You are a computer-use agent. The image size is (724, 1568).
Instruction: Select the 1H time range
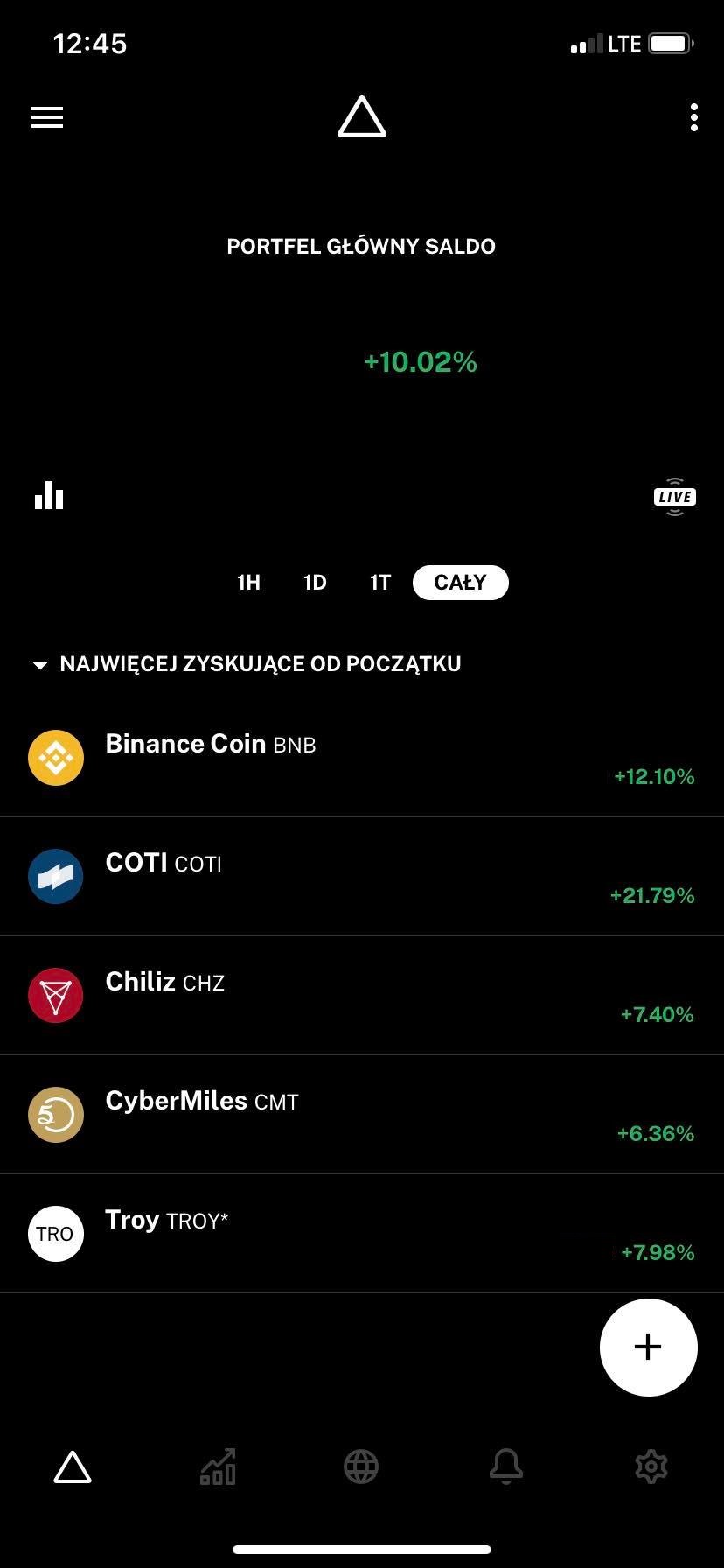tap(248, 583)
